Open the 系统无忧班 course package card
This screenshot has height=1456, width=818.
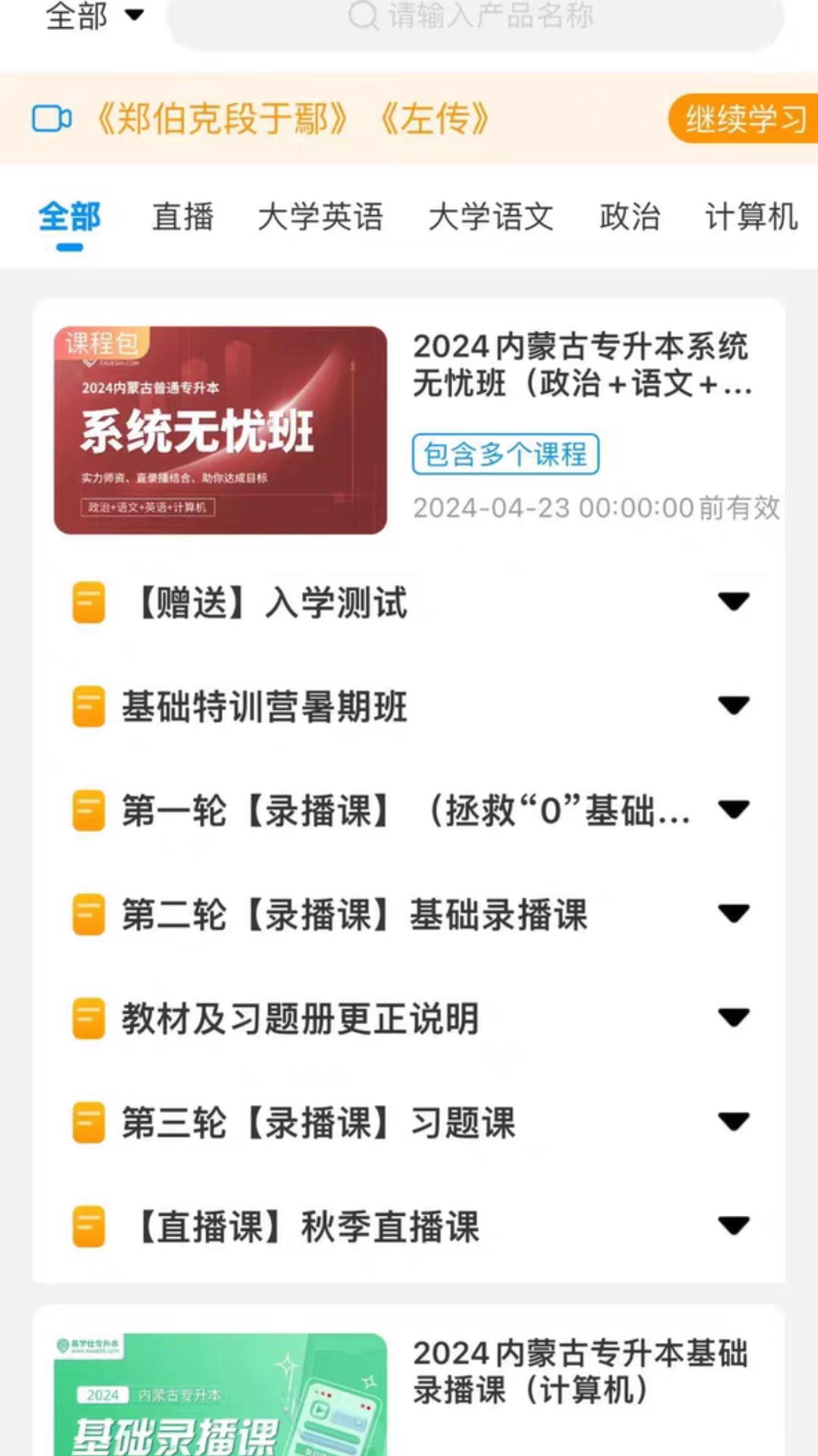pyautogui.click(x=220, y=430)
